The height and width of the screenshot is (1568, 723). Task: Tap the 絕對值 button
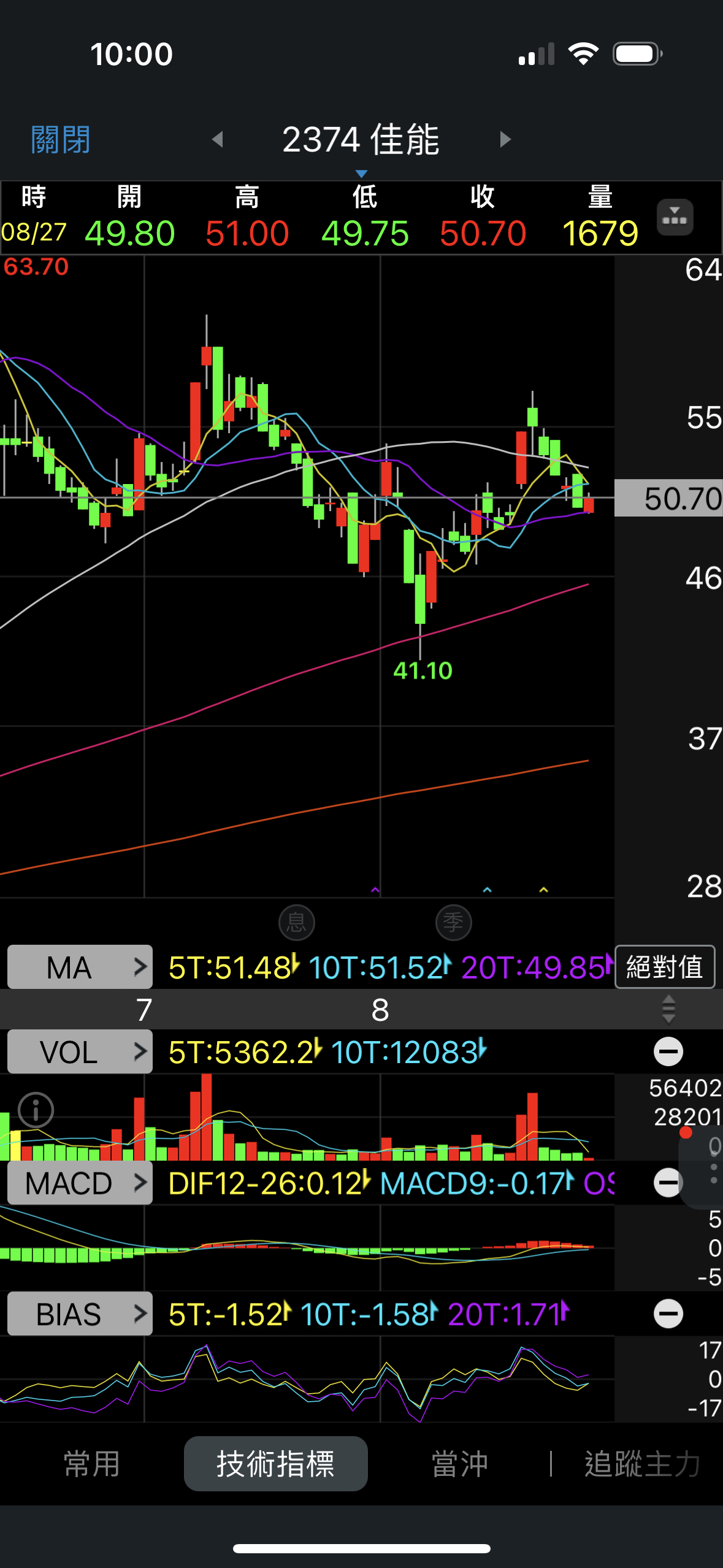click(665, 967)
